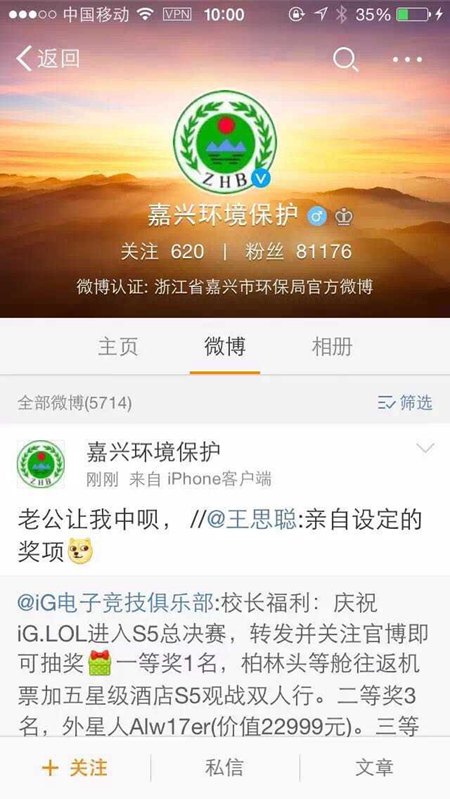Expand the post's dropdown chevron
This screenshot has width=450, height=799.
[425, 448]
